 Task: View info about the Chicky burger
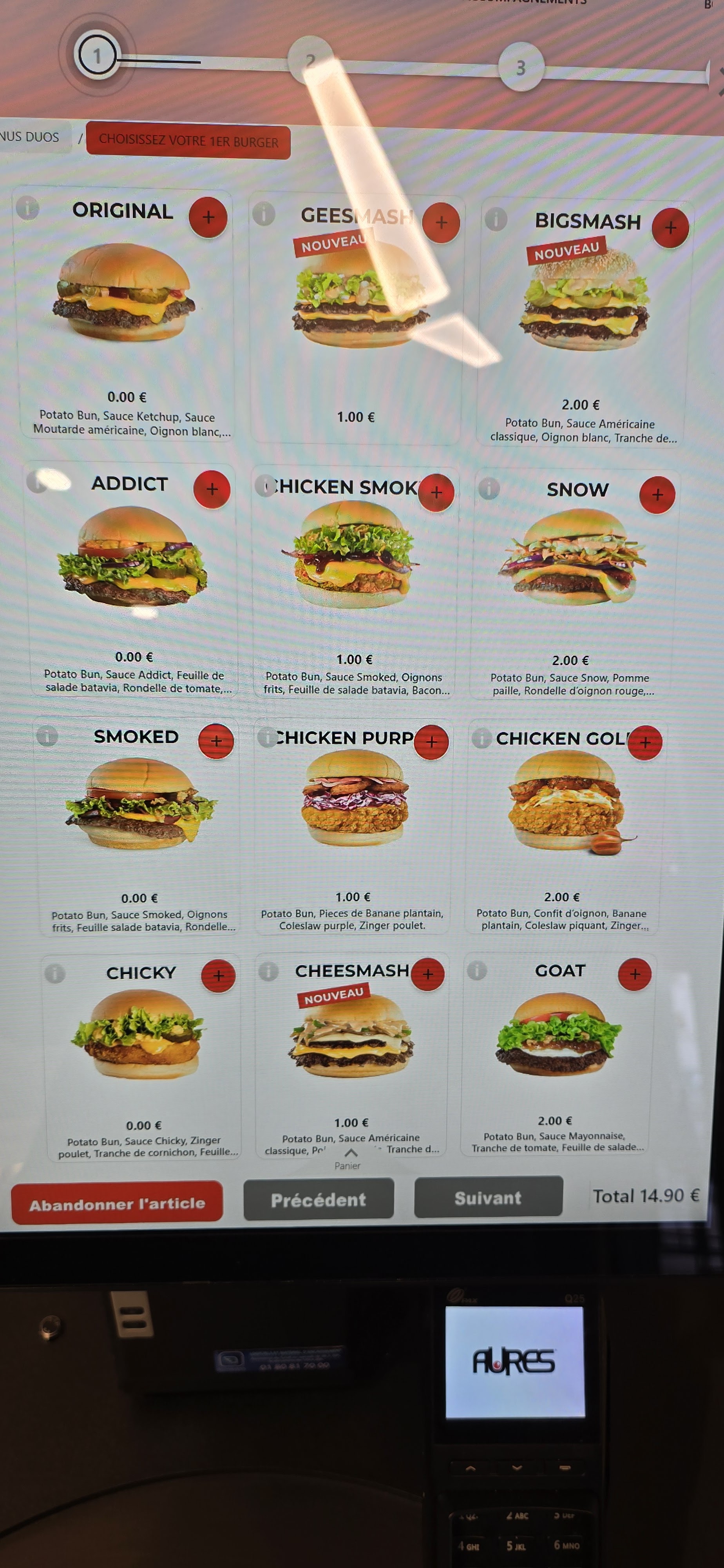[x=55, y=973]
